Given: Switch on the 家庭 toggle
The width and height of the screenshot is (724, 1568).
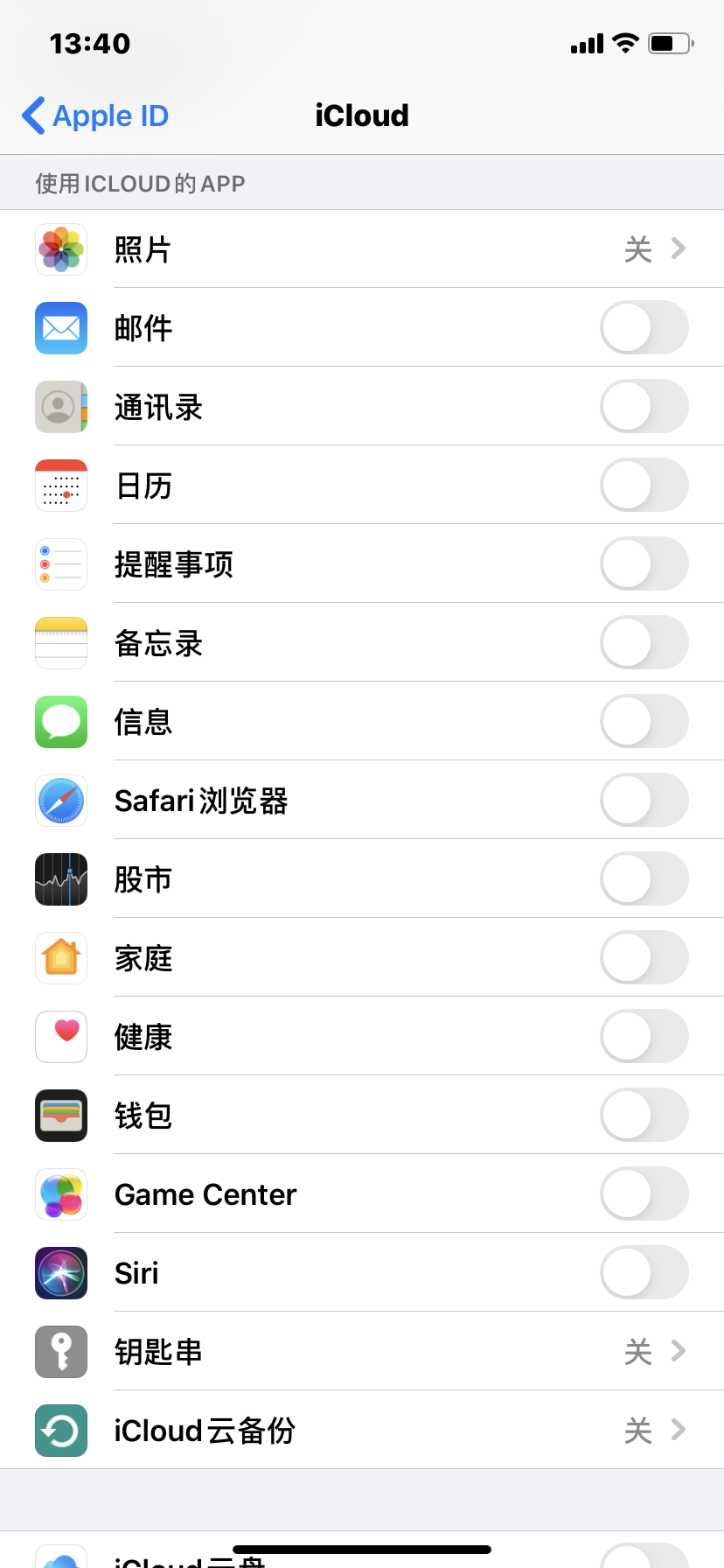Looking at the screenshot, I should pos(644,958).
